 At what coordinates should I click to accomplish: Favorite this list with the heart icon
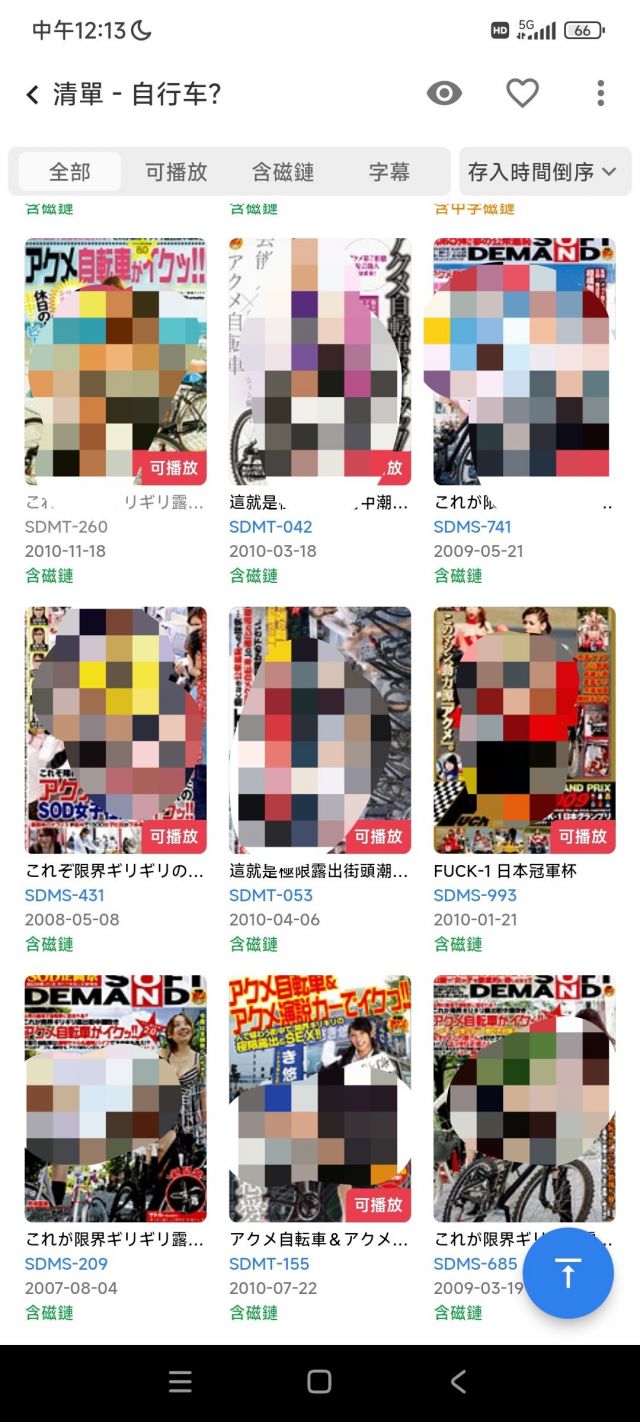tap(522, 94)
